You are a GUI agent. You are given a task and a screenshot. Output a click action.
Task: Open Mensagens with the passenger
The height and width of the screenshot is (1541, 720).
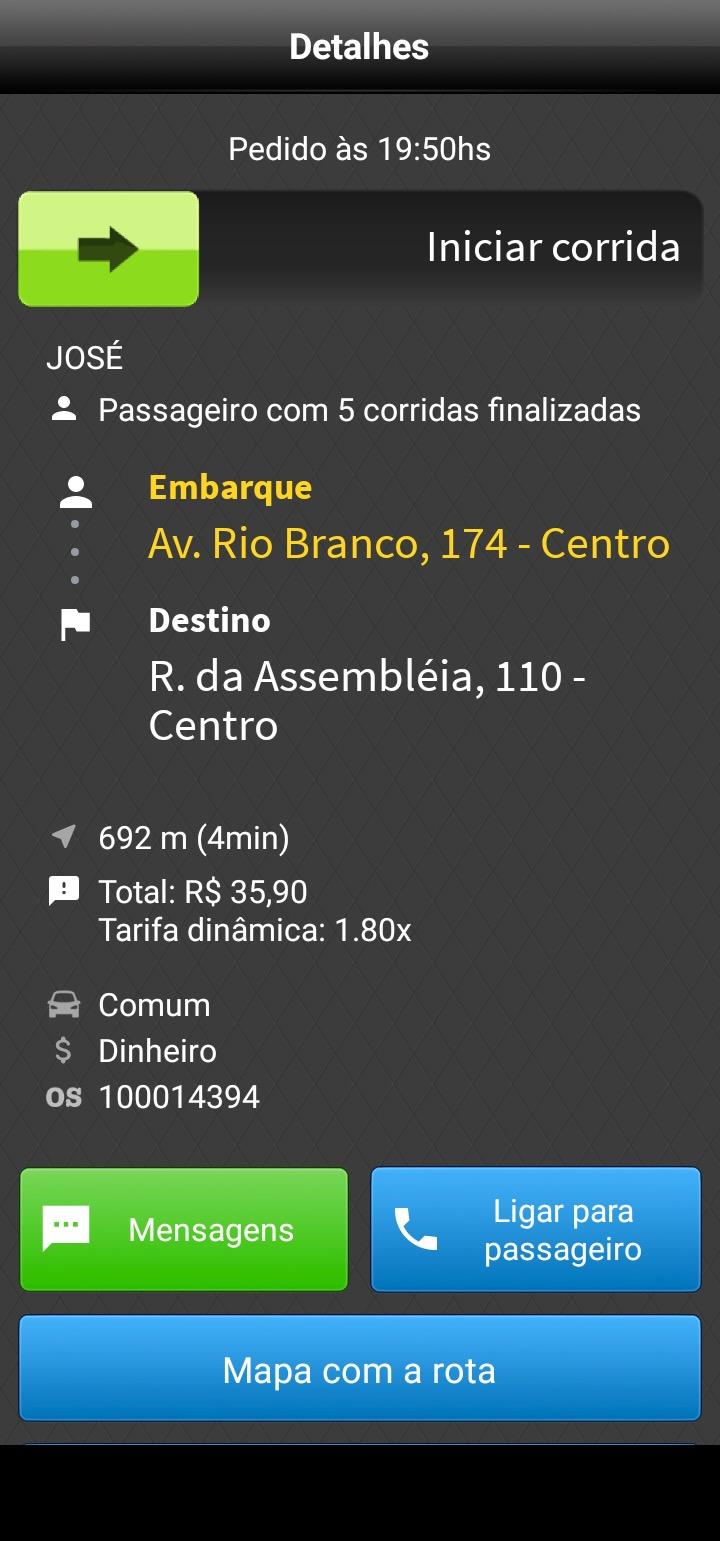(x=184, y=1229)
